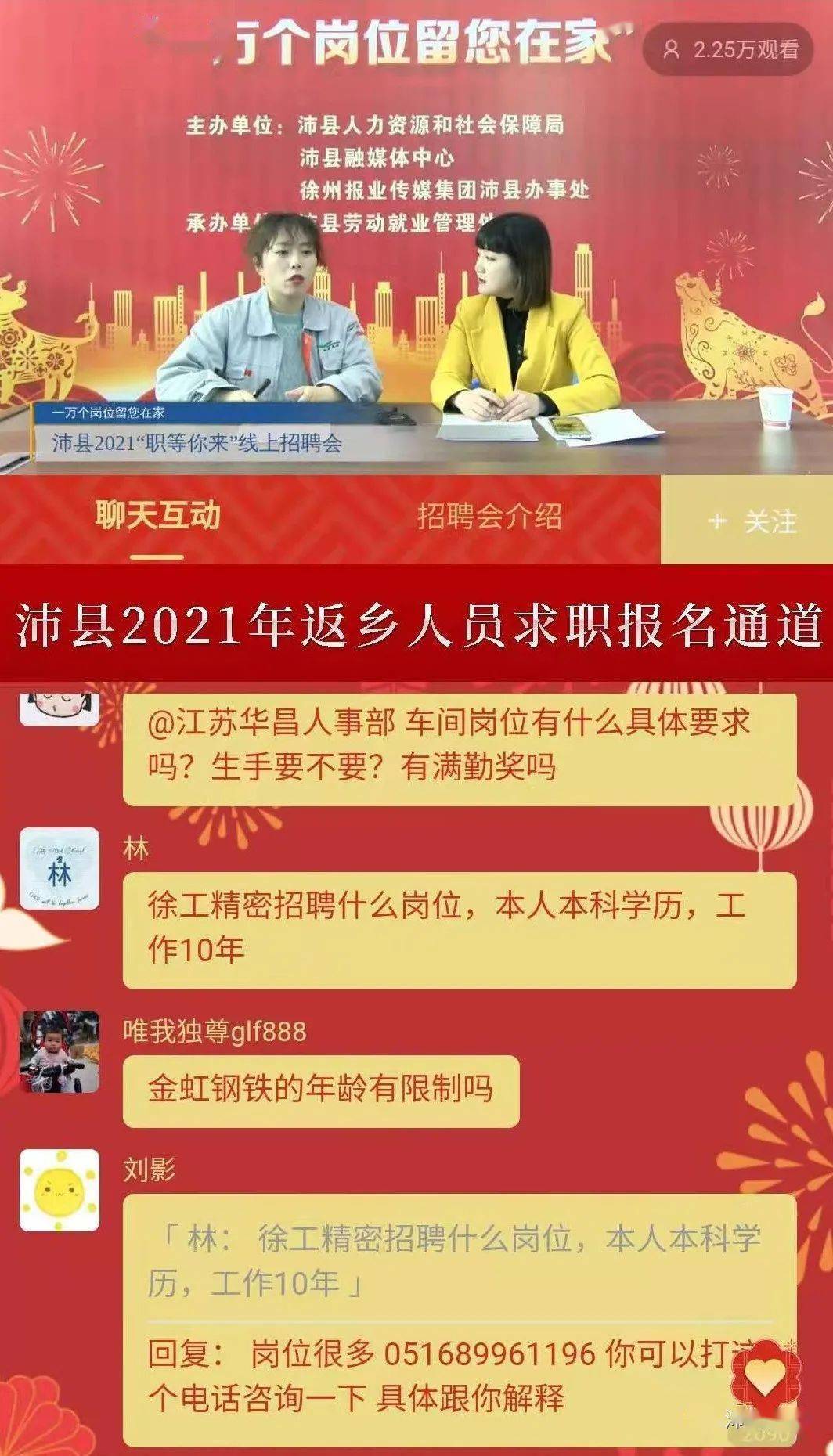The width and height of the screenshot is (833, 1456).
Task: Open 唯我独尊glf888's profile avatar
Action: coord(59,1051)
